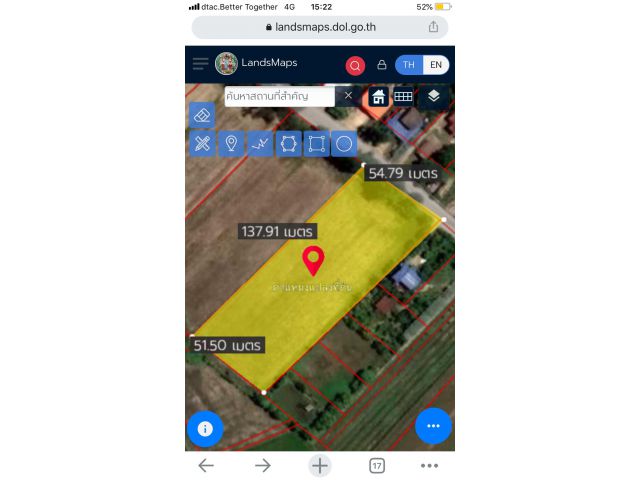Open the blue more-options floating button
The image size is (640, 480).
point(433,425)
